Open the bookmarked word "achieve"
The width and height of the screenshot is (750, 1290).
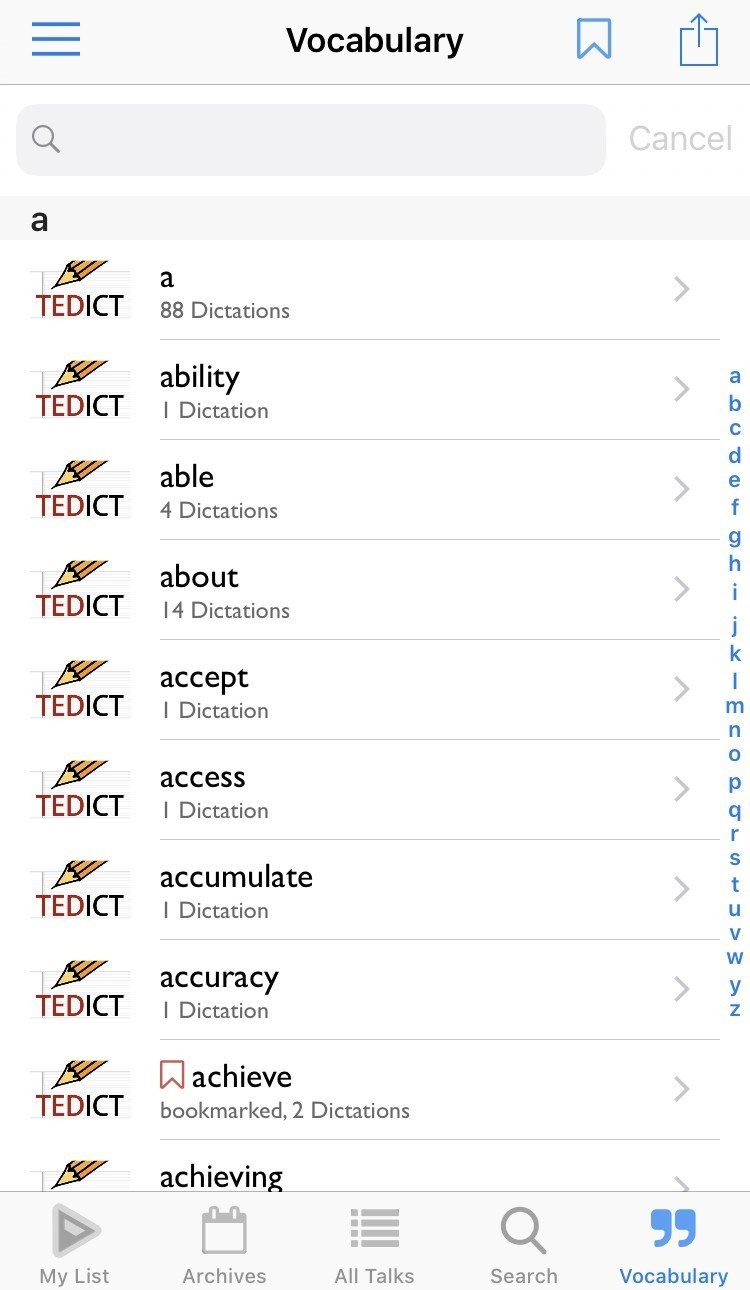(x=400, y=1090)
